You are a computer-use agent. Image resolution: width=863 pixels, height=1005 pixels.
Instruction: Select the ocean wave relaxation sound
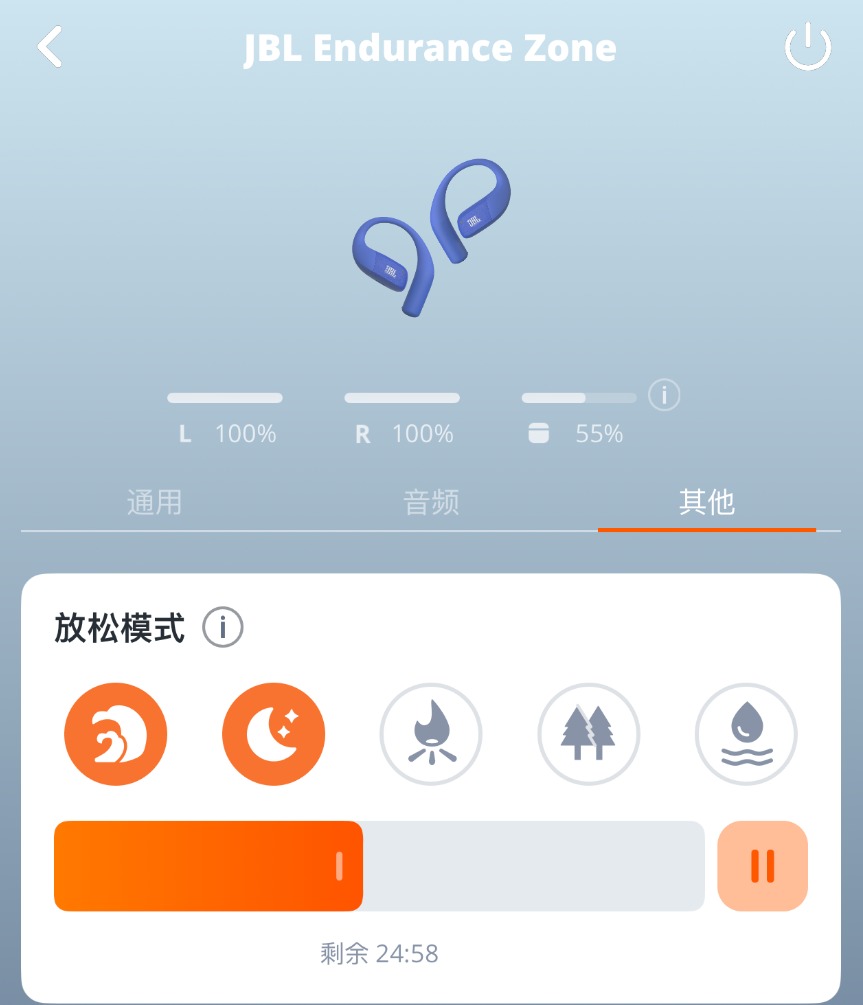(x=115, y=733)
